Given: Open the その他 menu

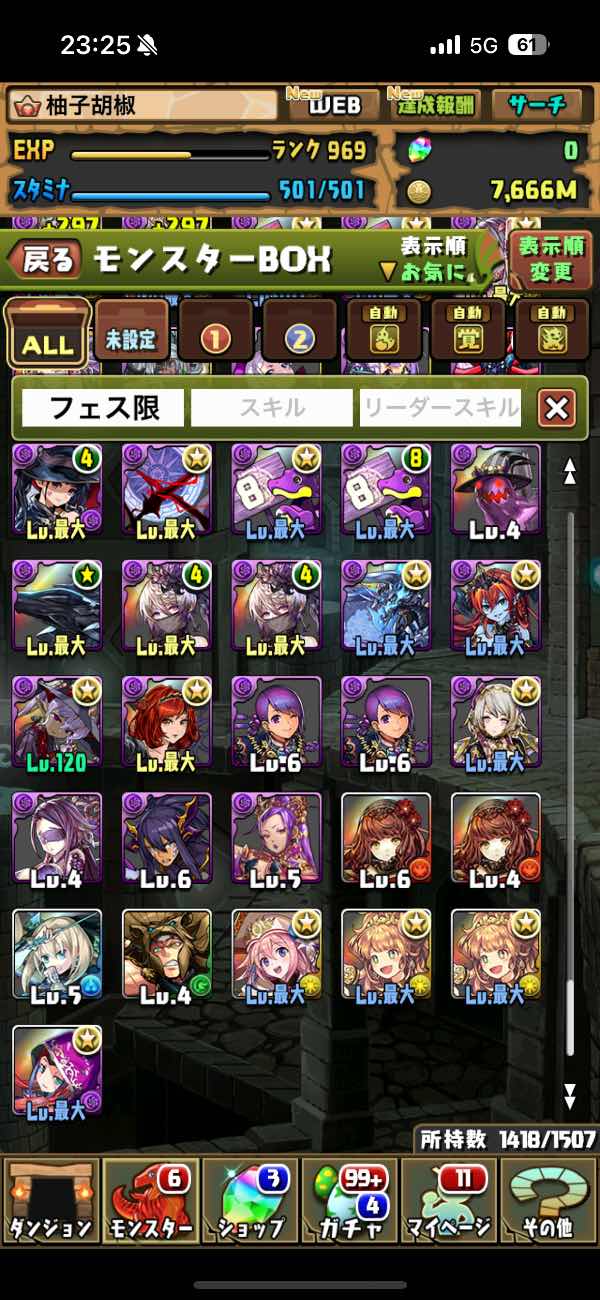Looking at the screenshot, I should [548, 1213].
